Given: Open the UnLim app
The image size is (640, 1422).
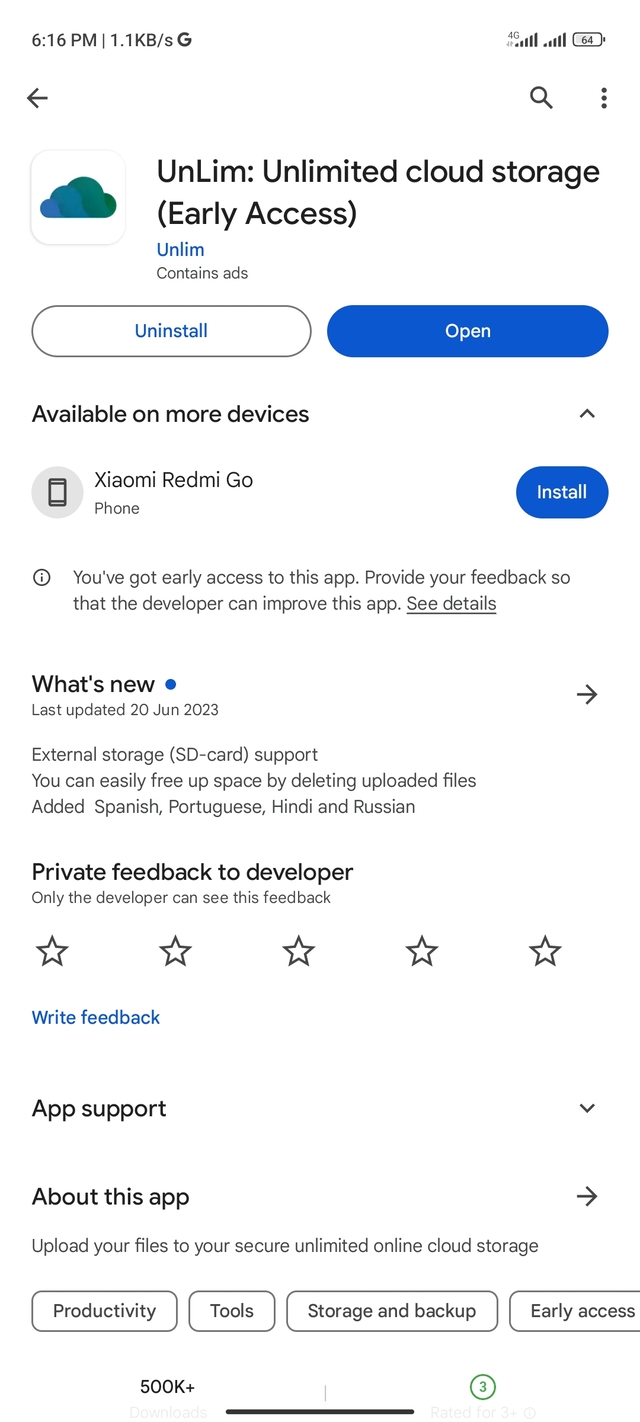Looking at the screenshot, I should point(467,331).
